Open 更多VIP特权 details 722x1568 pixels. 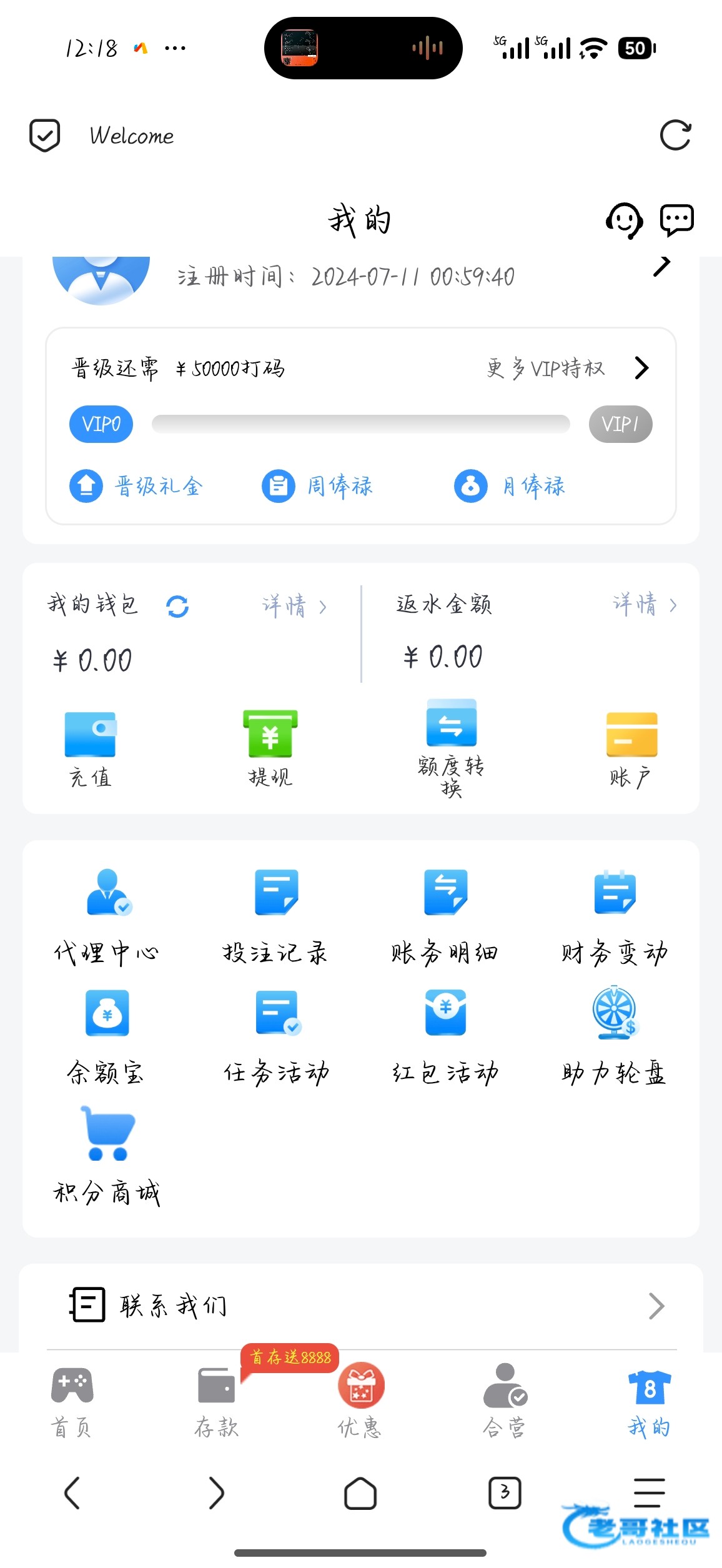568,368
